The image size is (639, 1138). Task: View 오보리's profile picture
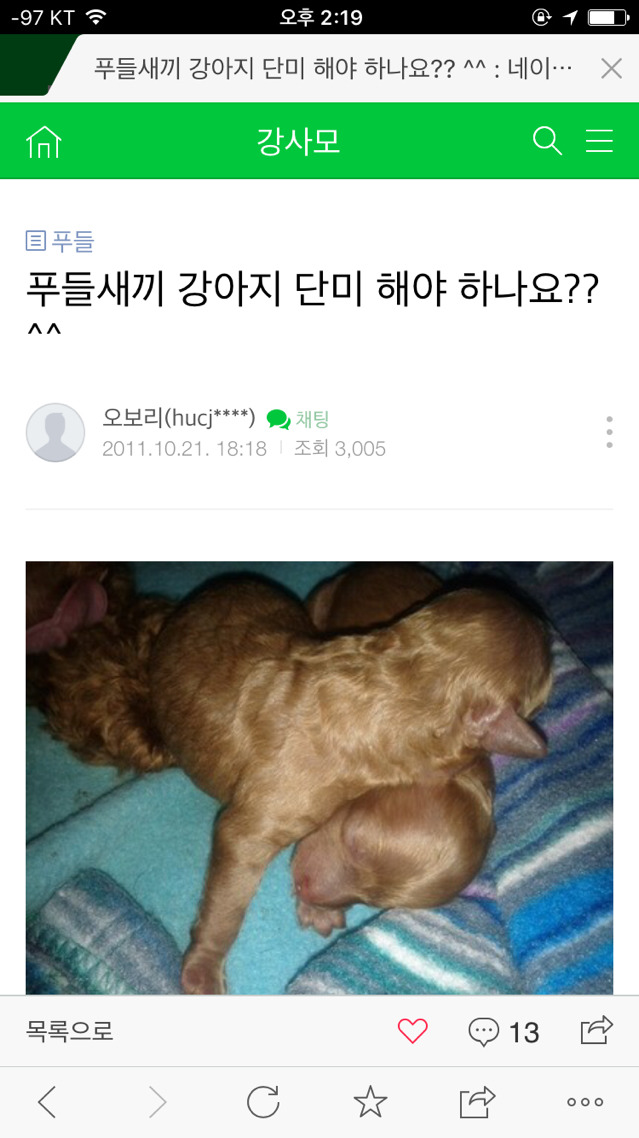pos(55,432)
